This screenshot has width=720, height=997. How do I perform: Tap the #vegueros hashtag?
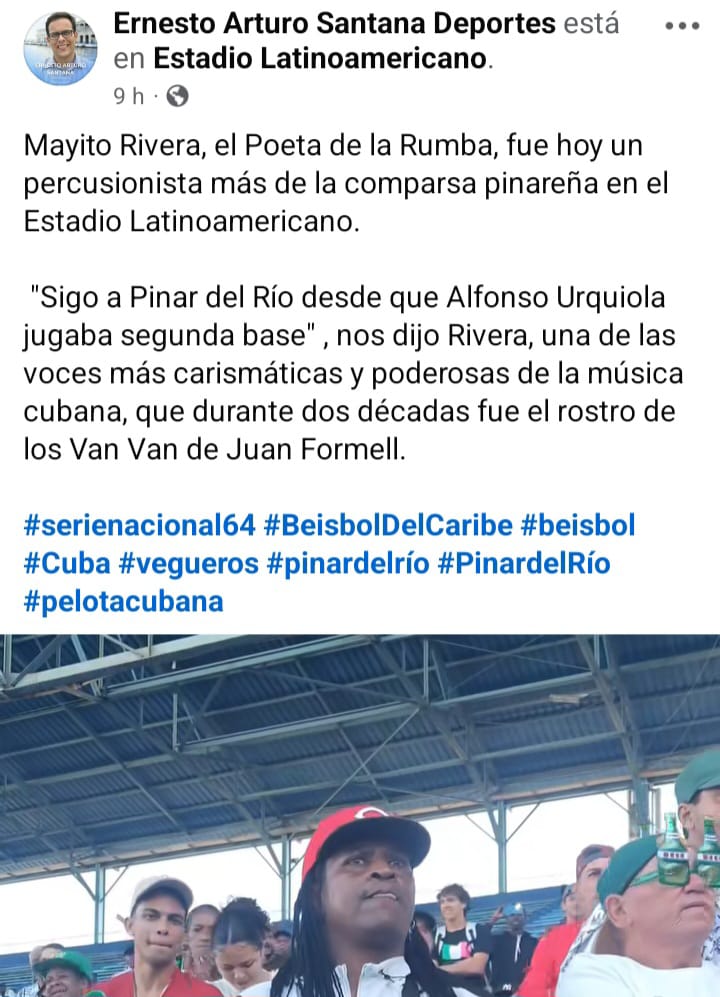(187, 563)
